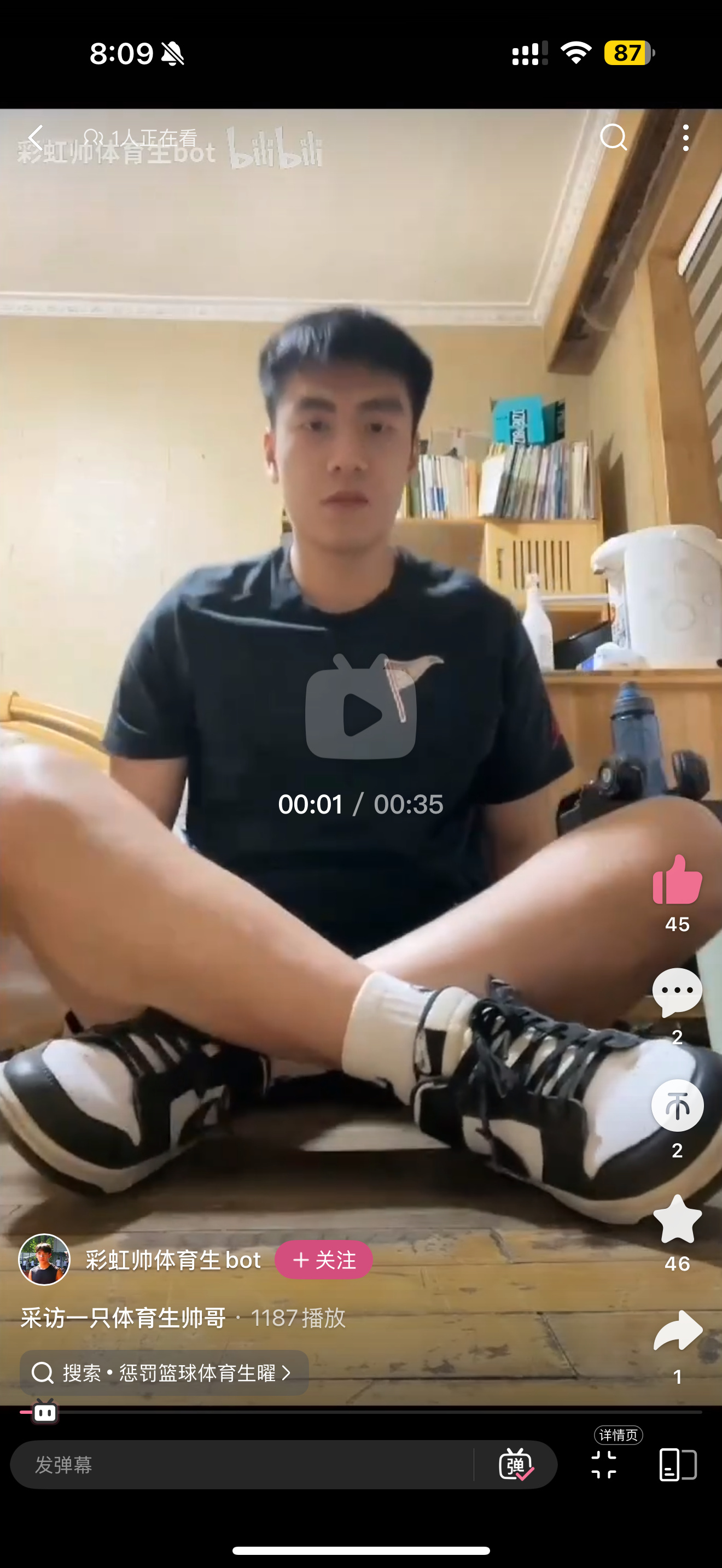Share the video via arrow icon
Viewport: 722px width, 1568px height.
pyautogui.click(x=678, y=1331)
